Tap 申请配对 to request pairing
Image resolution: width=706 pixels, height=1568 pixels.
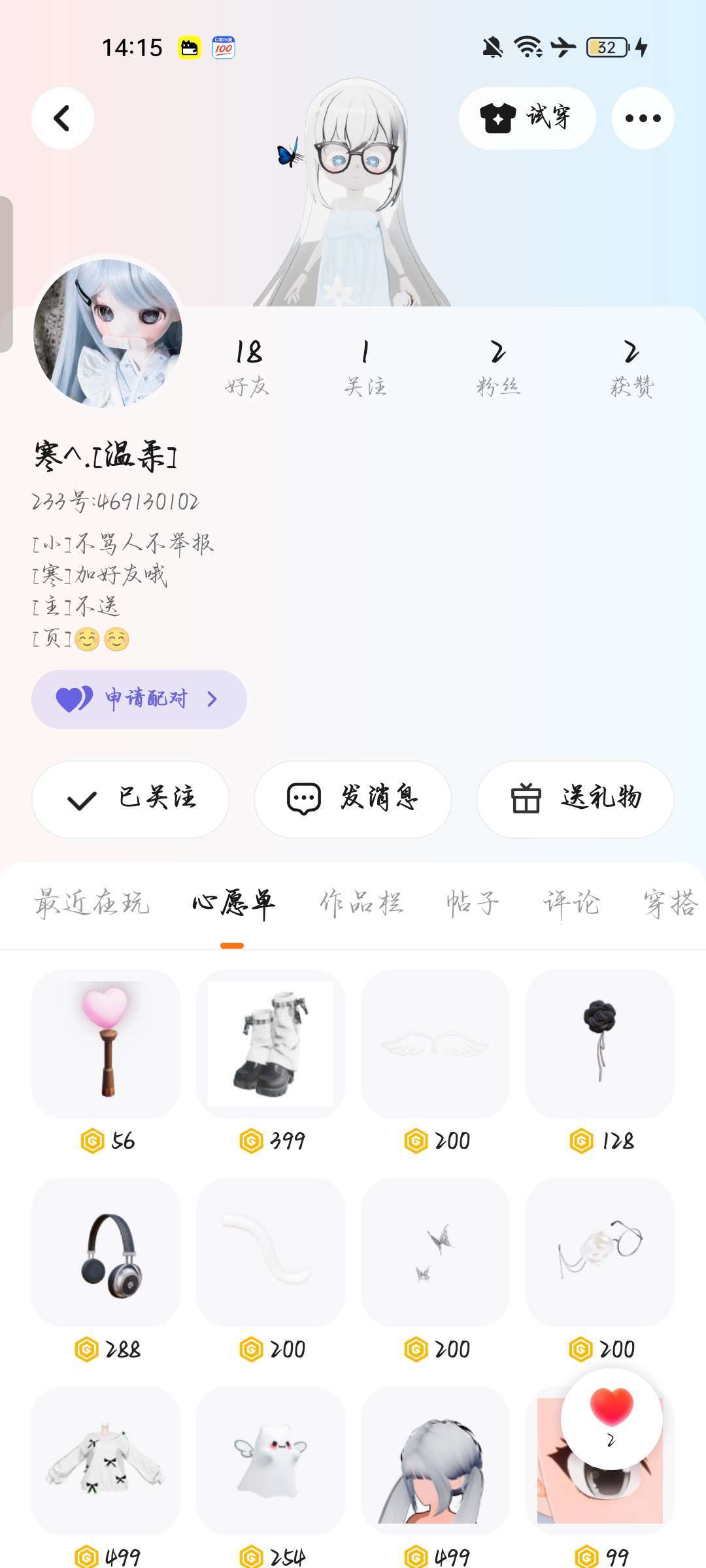(x=139, y=699)
